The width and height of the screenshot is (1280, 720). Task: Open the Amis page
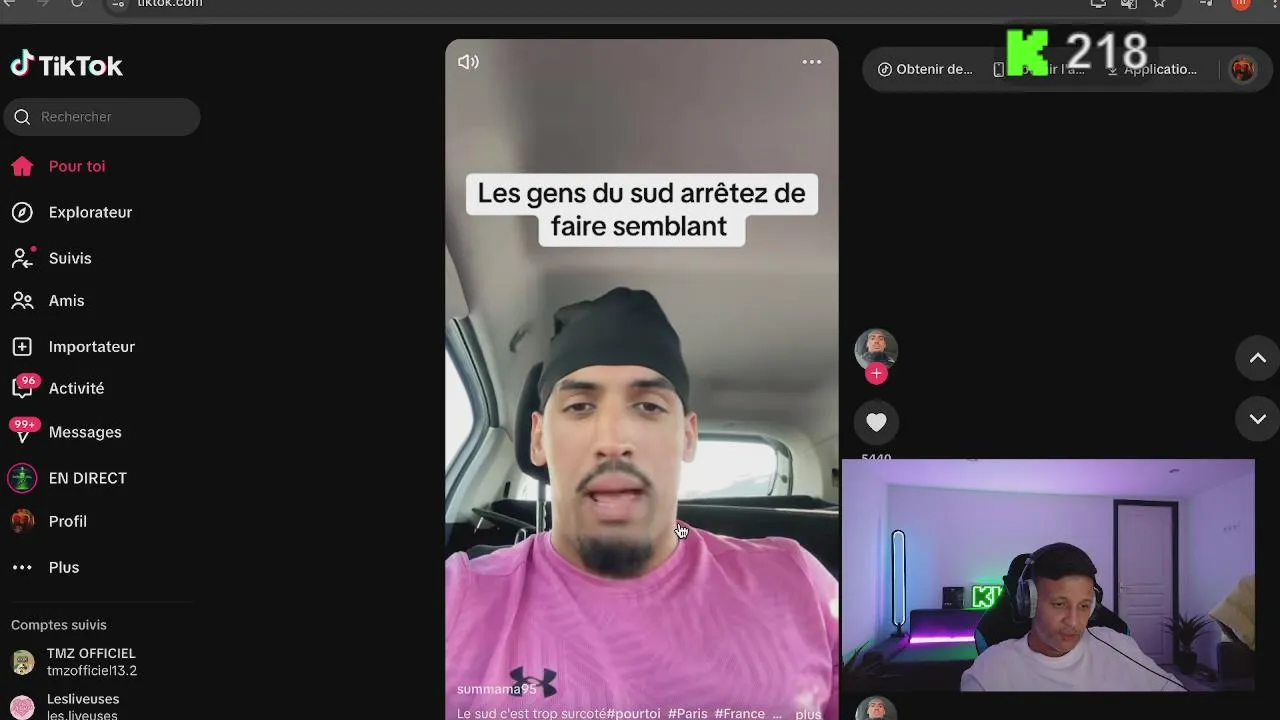tap(66, 301)
